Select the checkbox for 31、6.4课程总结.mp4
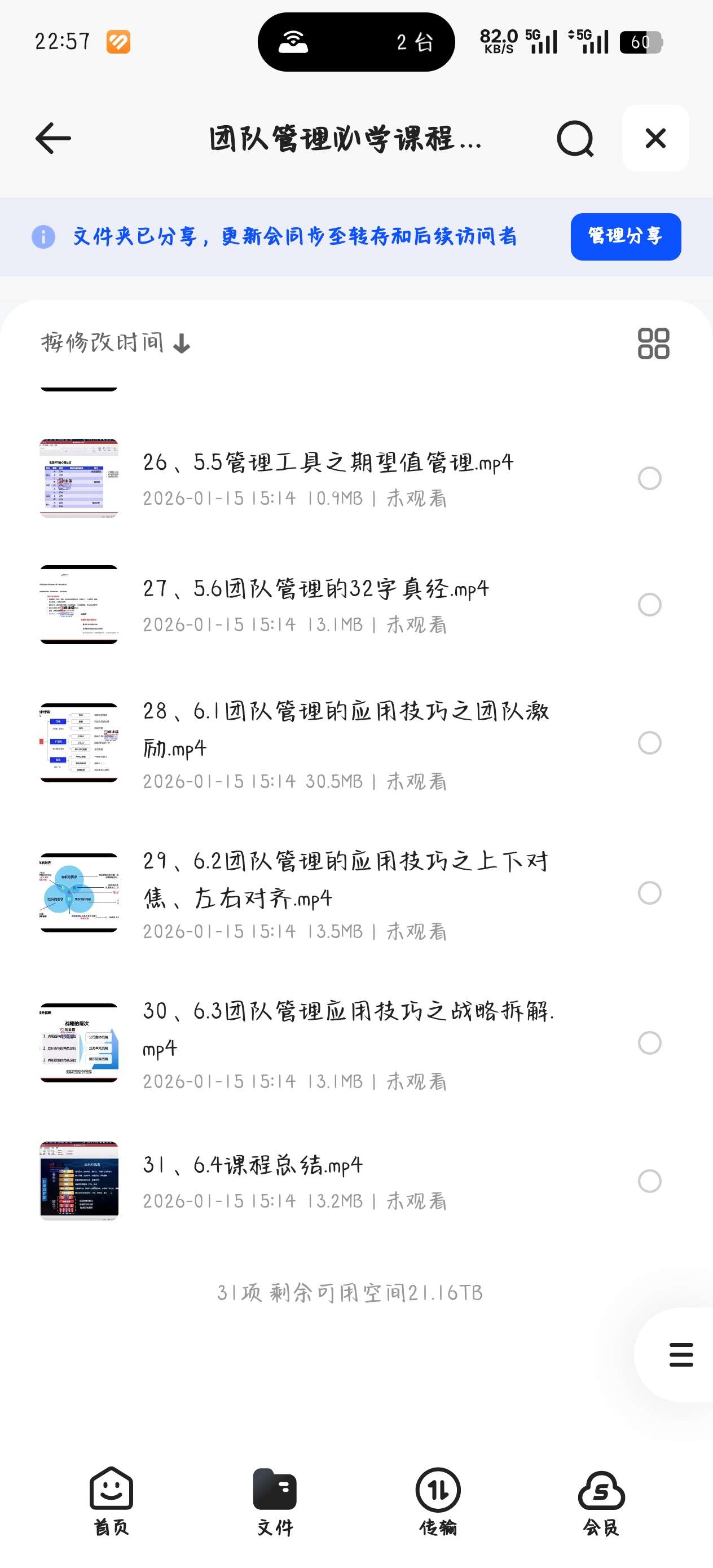713x1568 pixels. tap(650, 1181)
